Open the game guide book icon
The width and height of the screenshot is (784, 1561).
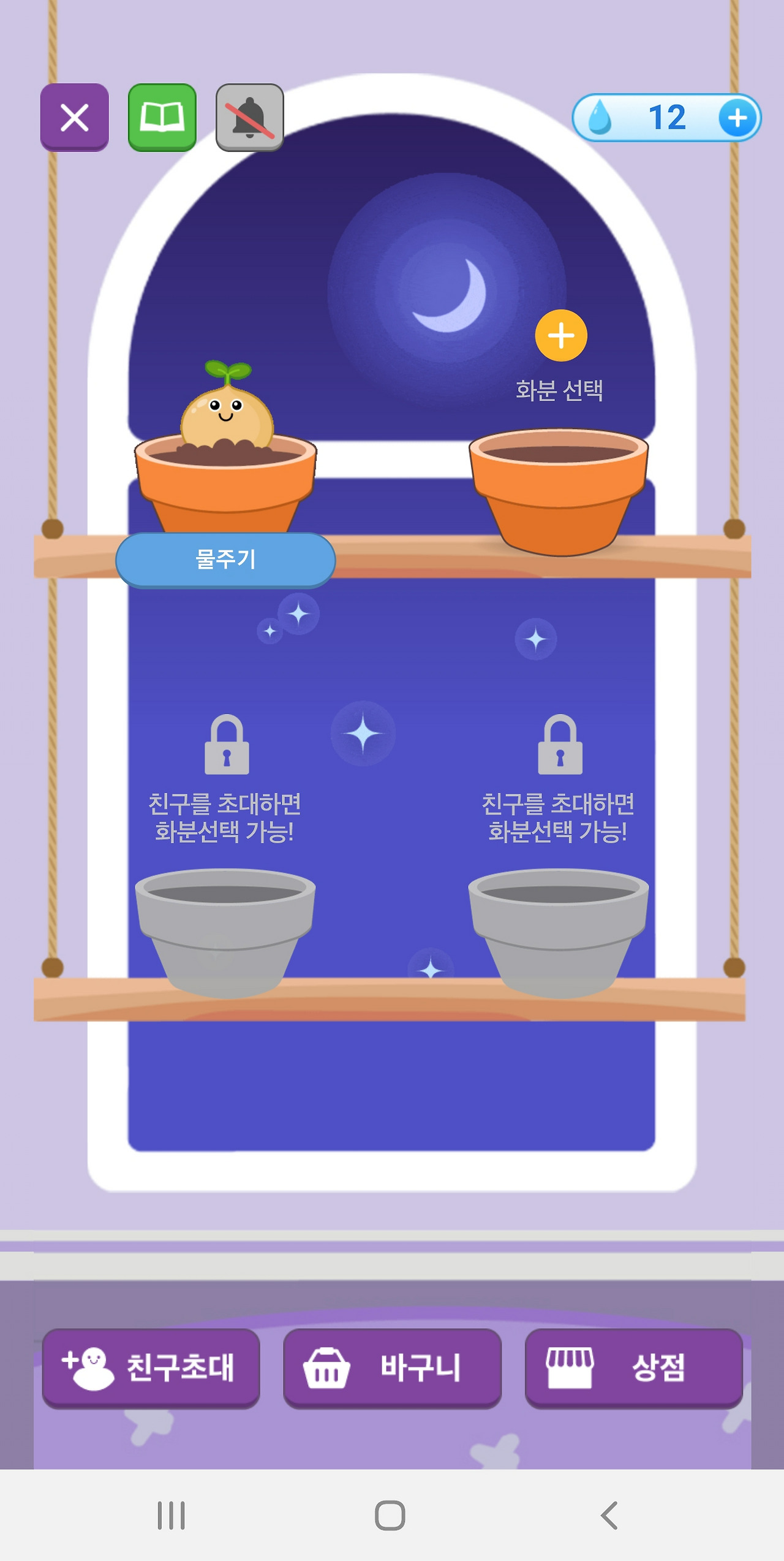coord(162,117)
